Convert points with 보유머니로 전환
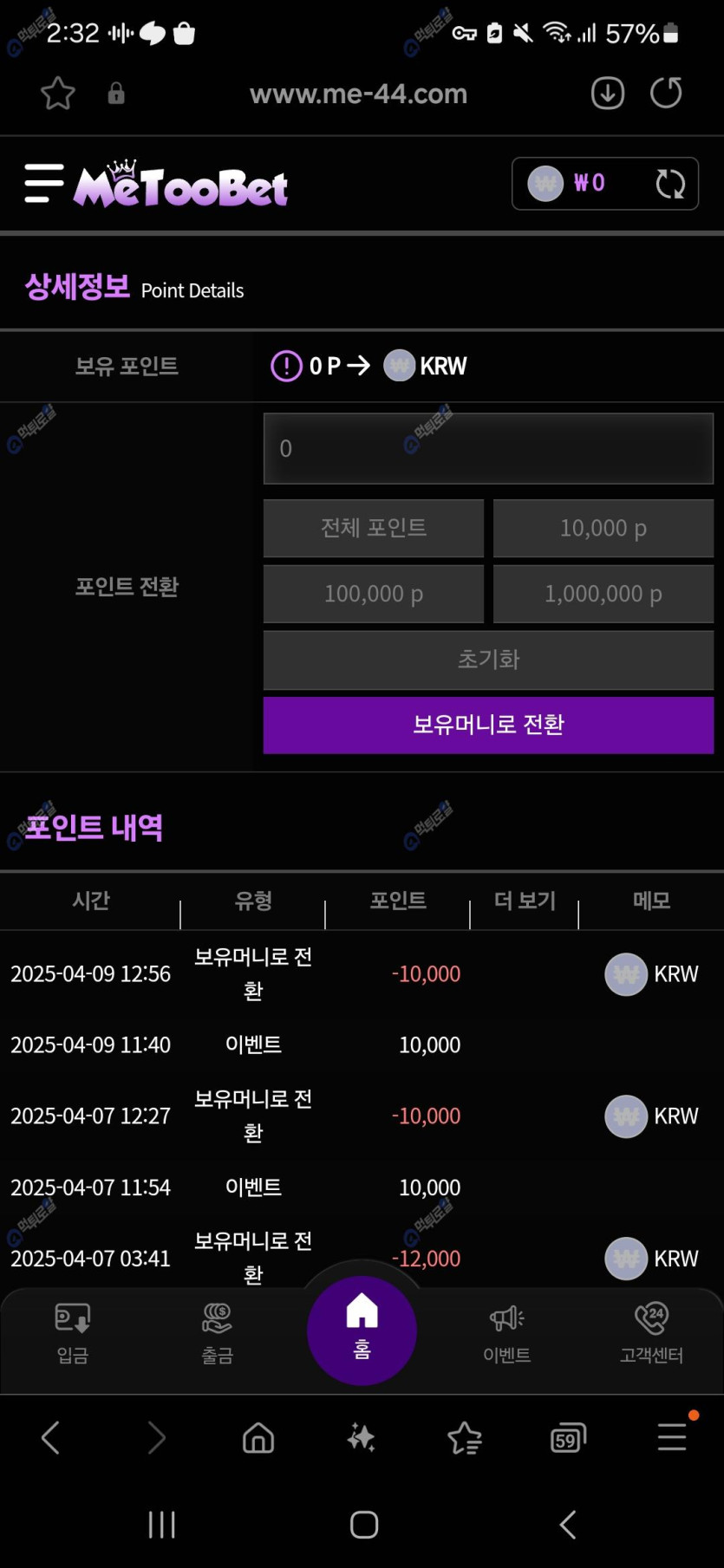The image size is (724, 1568). coord(488,725)
